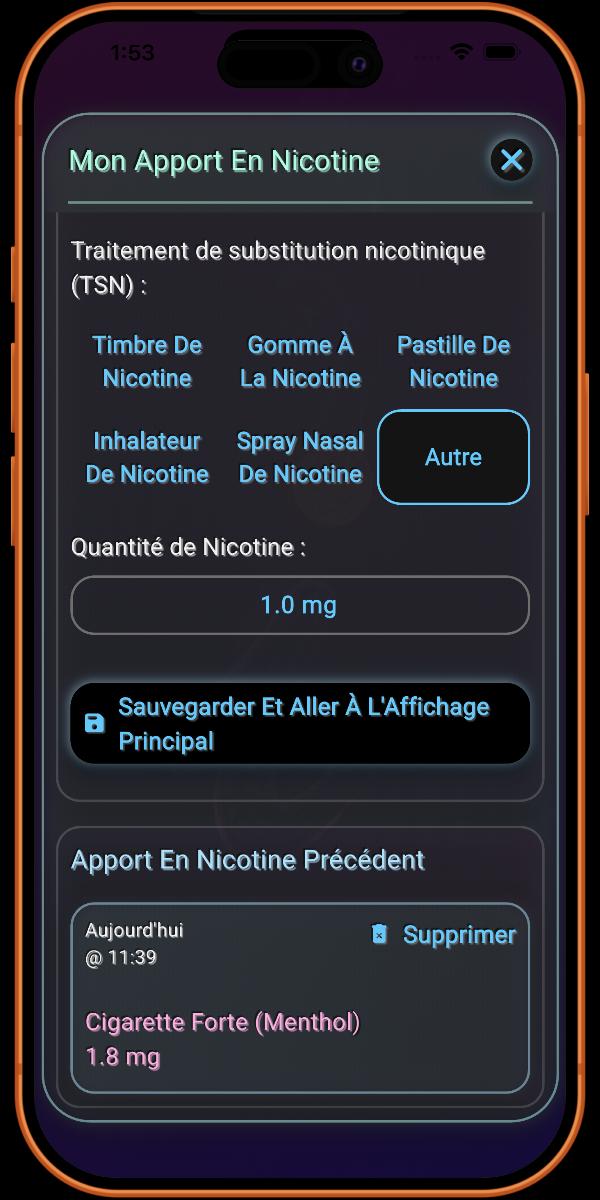Tap Sauvegarder Et Aller À L'Affichage Principal
The width and height of the screenshot is (600, 1200).
point(299,724)
